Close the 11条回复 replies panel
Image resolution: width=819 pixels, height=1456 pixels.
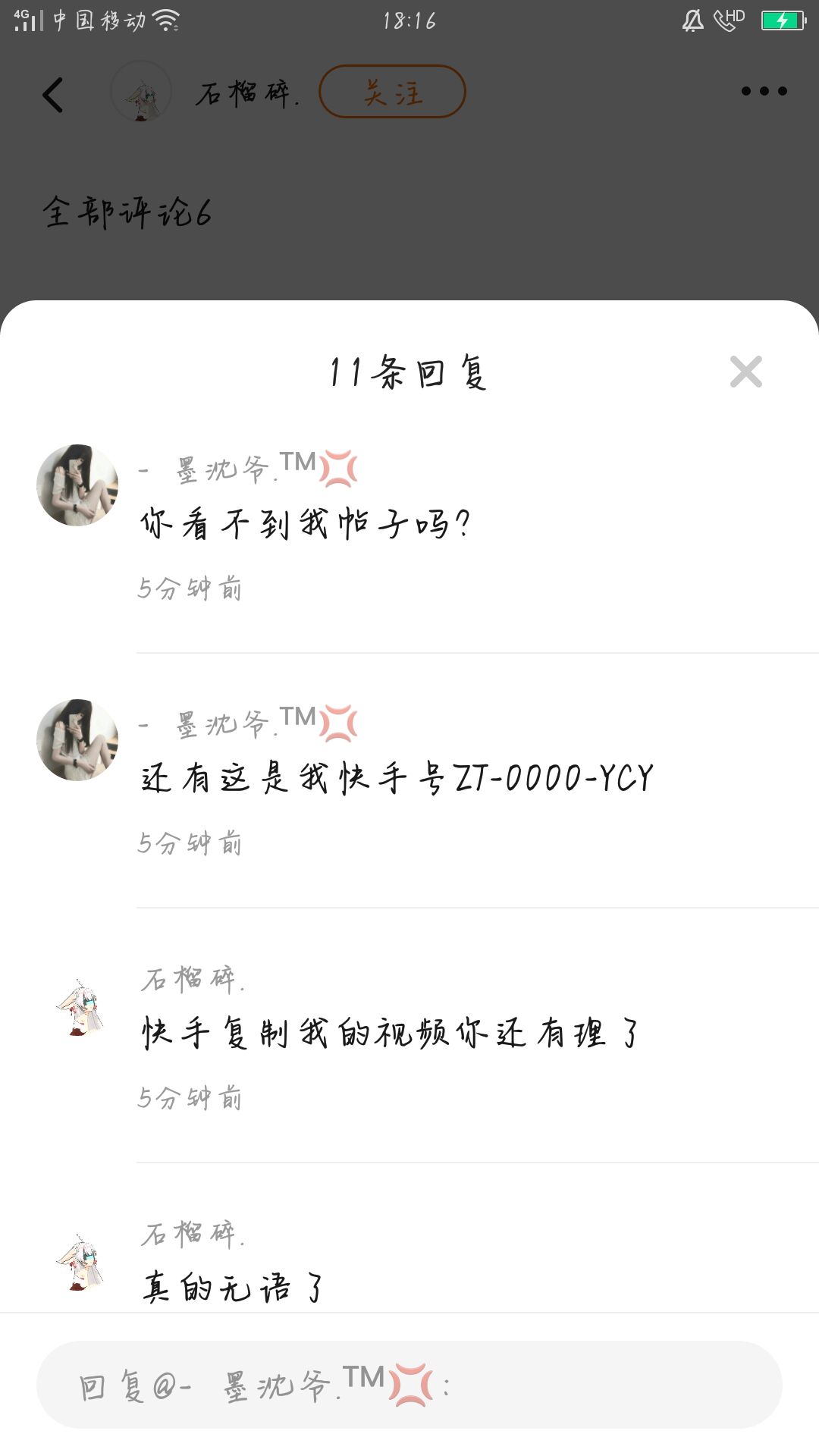pyautogui.click(x=745, y=372)
